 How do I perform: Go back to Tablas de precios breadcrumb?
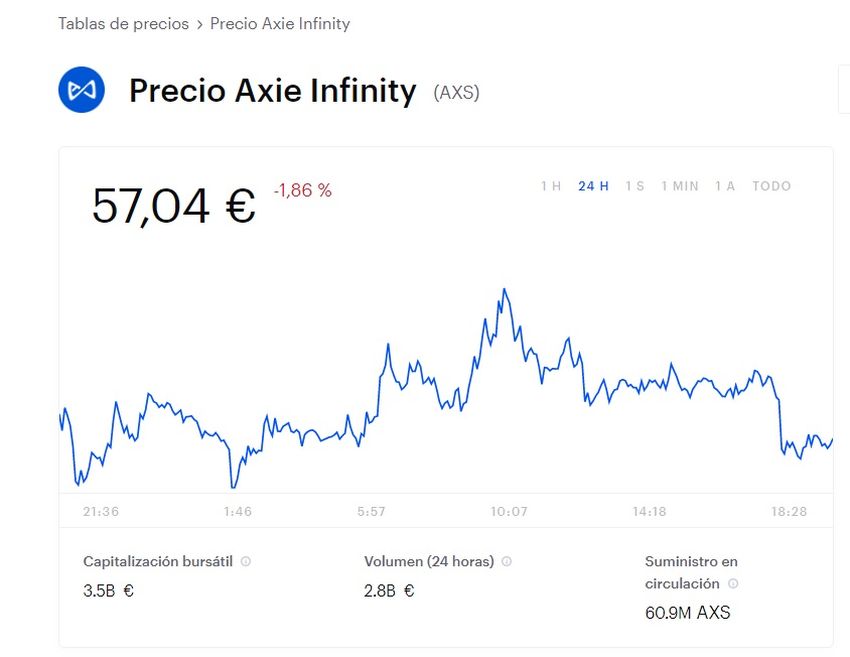[x=123, y=23]
